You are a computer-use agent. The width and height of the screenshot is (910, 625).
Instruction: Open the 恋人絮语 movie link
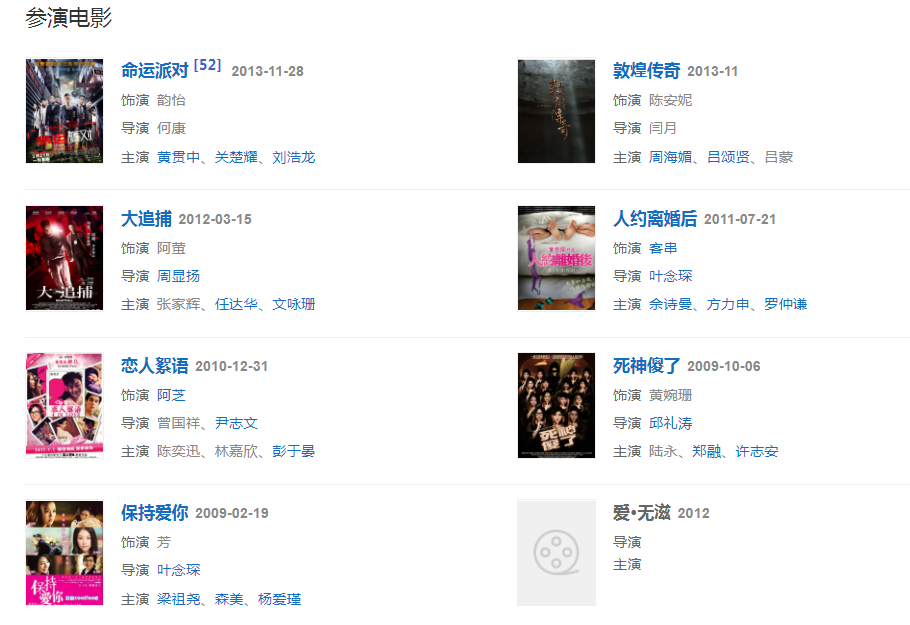pyautogui.click(x=154, y=366)
